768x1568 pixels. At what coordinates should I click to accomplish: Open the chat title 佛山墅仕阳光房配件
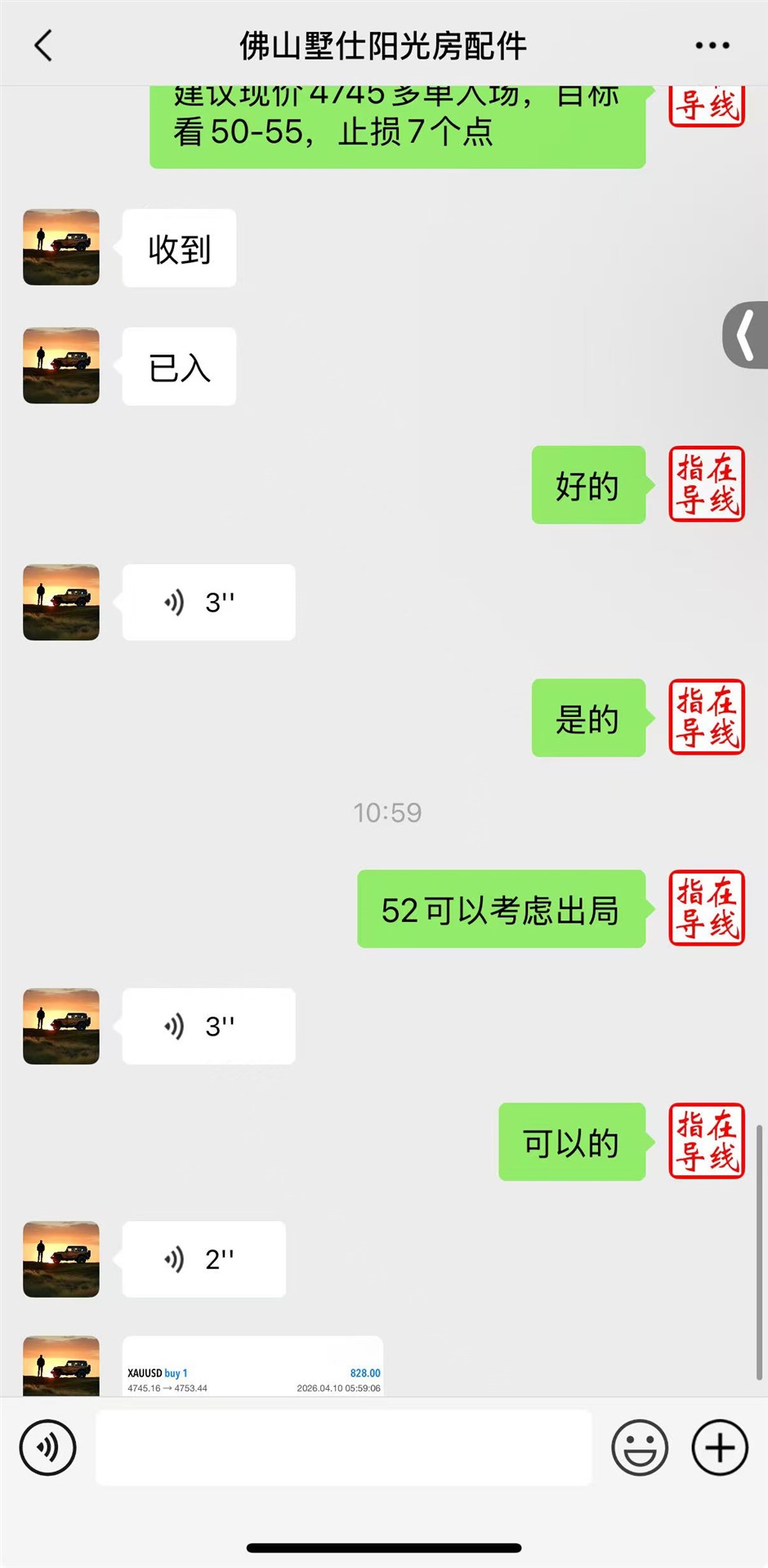pos(384,46)
